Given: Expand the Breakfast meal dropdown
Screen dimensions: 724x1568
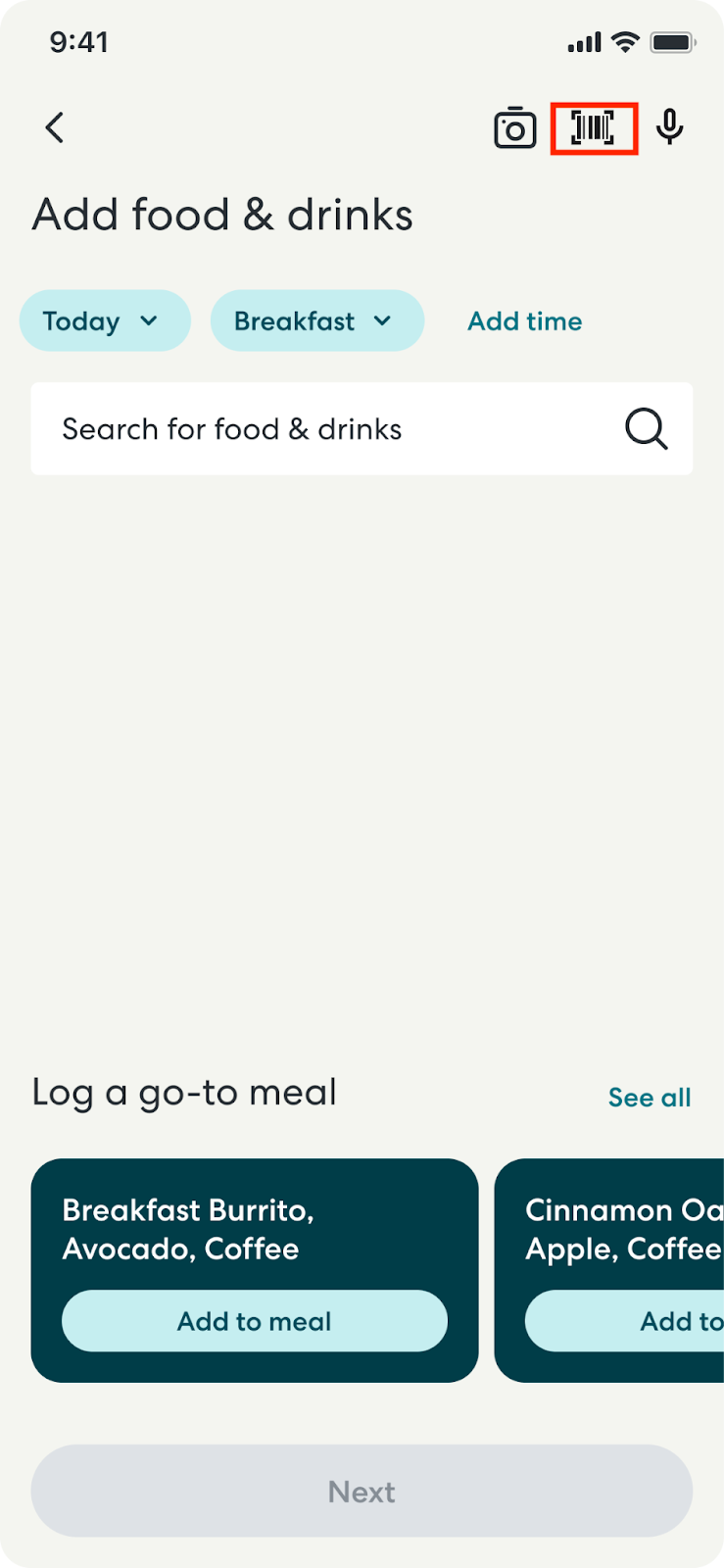Looking at the screenshot, I should point(317,320).
